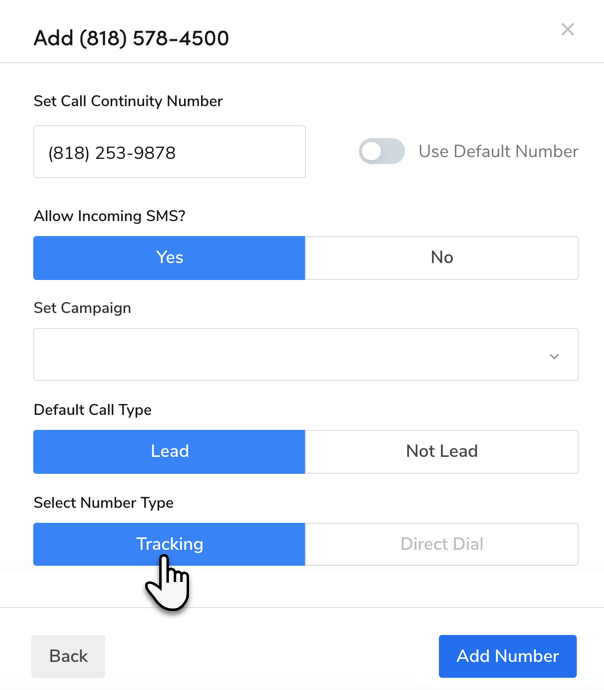Choose No for incoming SMS

point(441,258)
